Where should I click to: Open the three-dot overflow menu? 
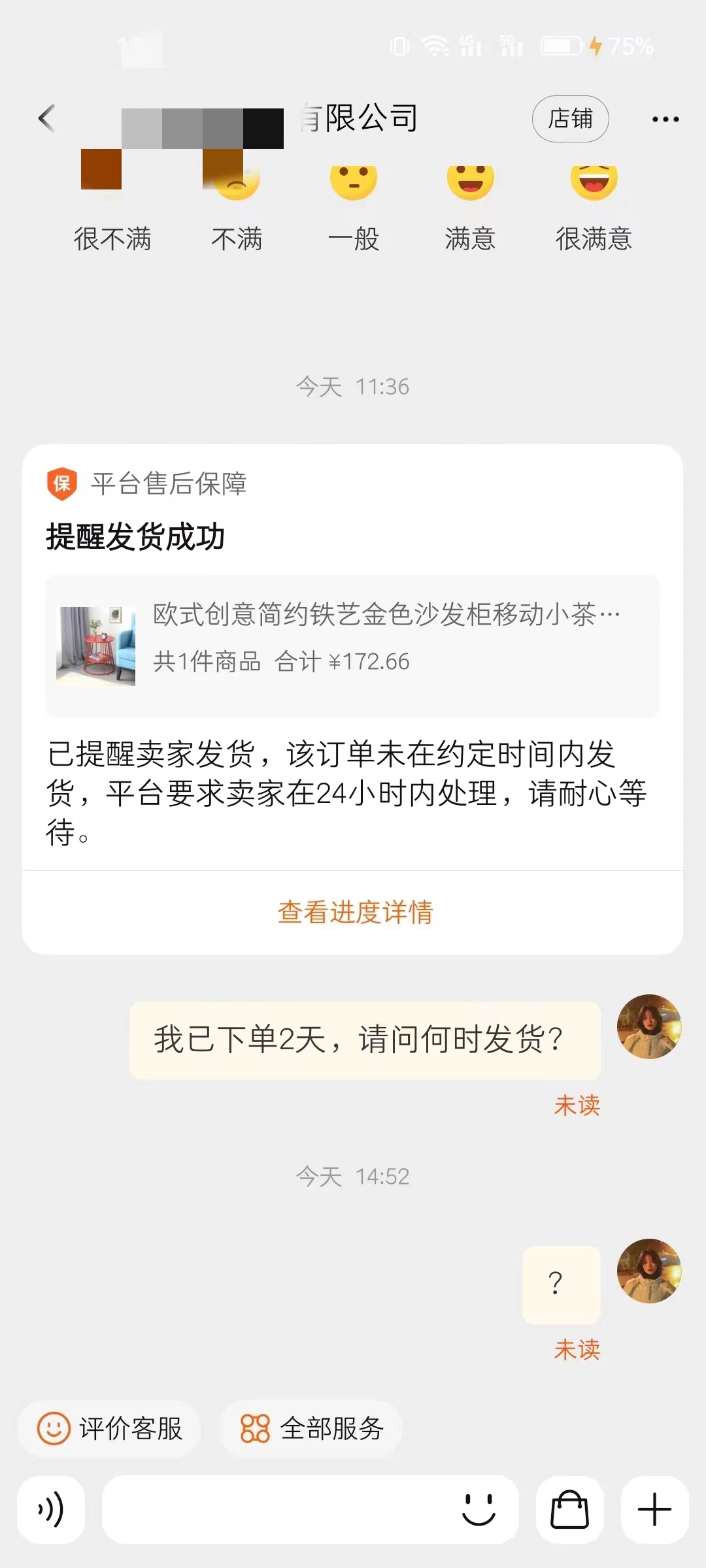tap(665, 118)
